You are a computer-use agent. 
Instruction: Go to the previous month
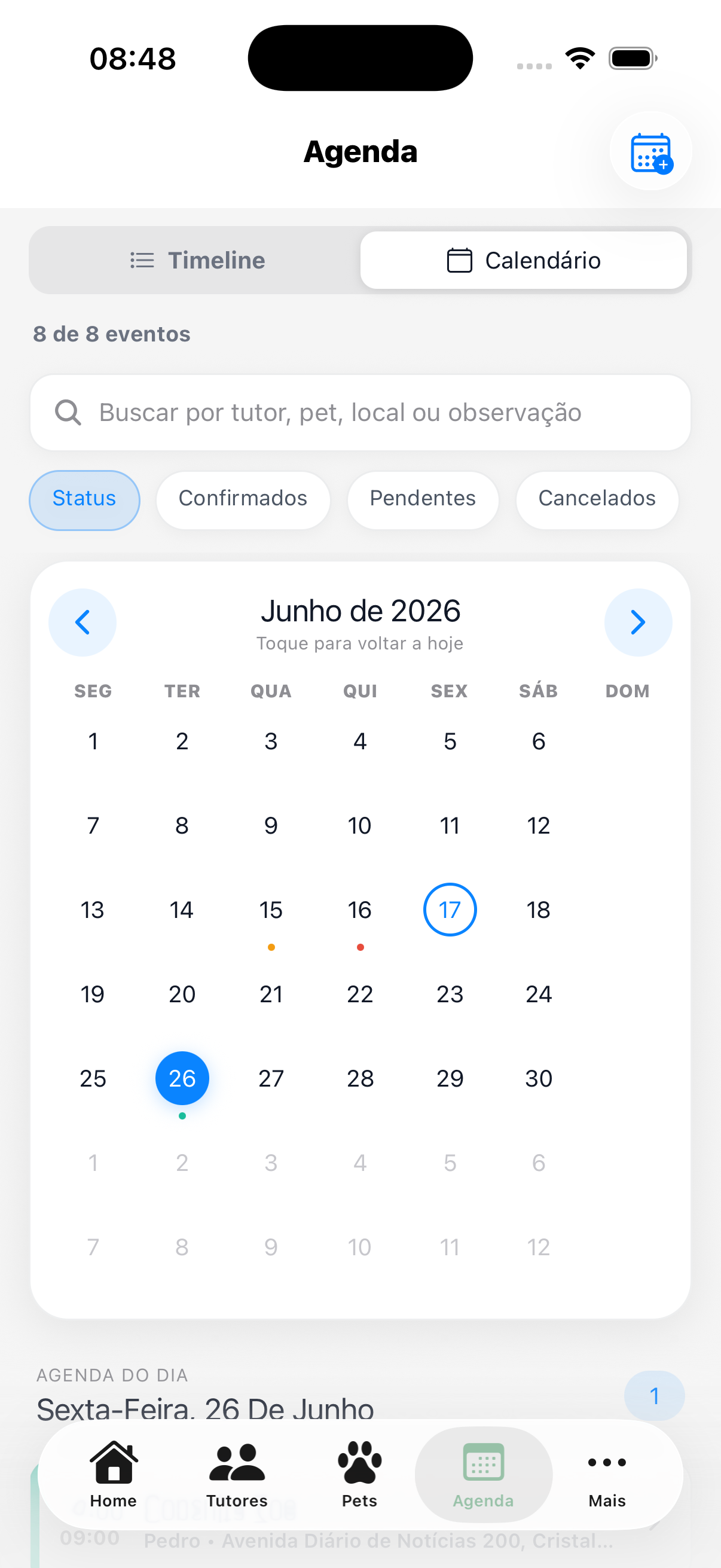pos(83,622)
